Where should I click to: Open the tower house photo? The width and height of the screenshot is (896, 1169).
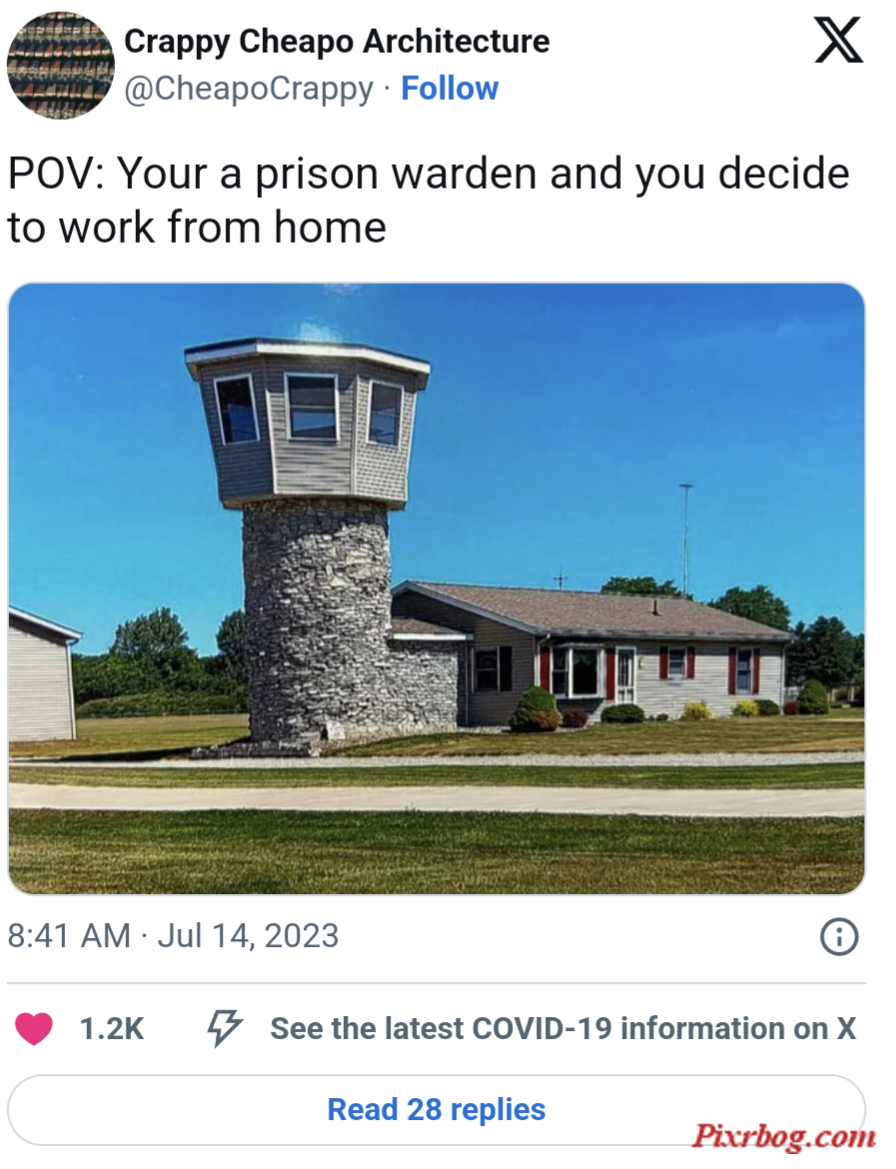tap(436, 588)
